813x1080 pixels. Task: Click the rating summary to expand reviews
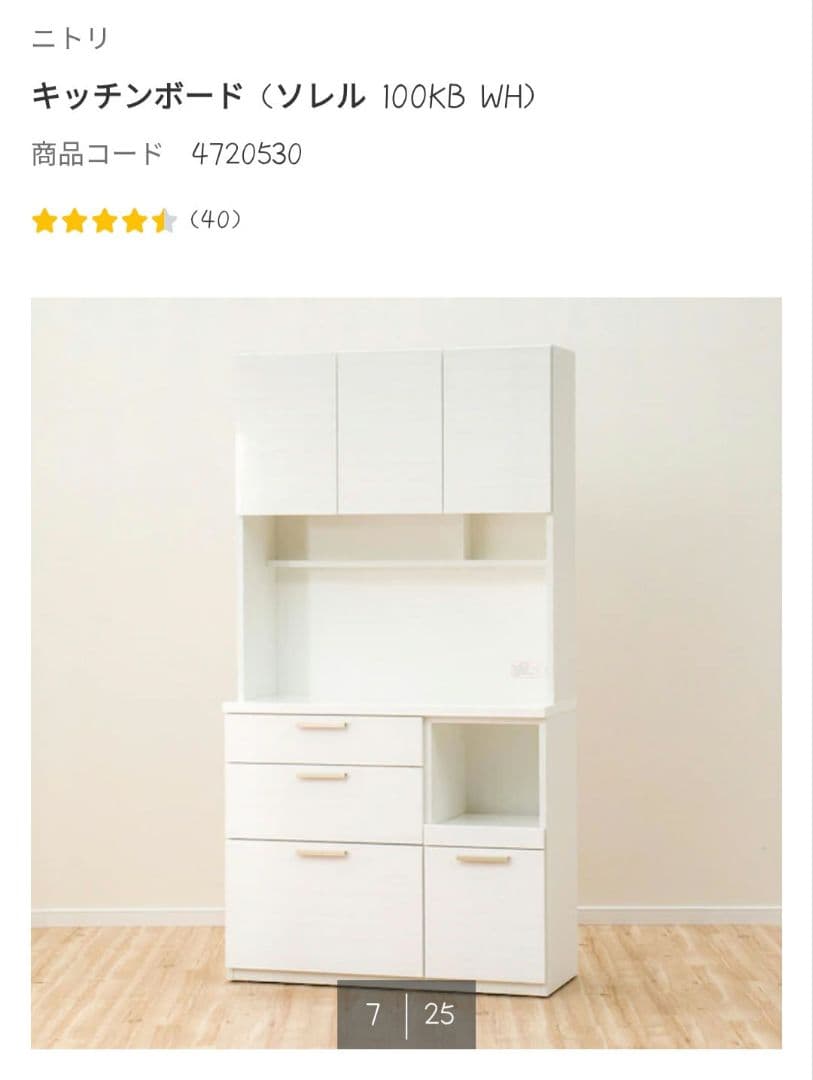(130, 218)
